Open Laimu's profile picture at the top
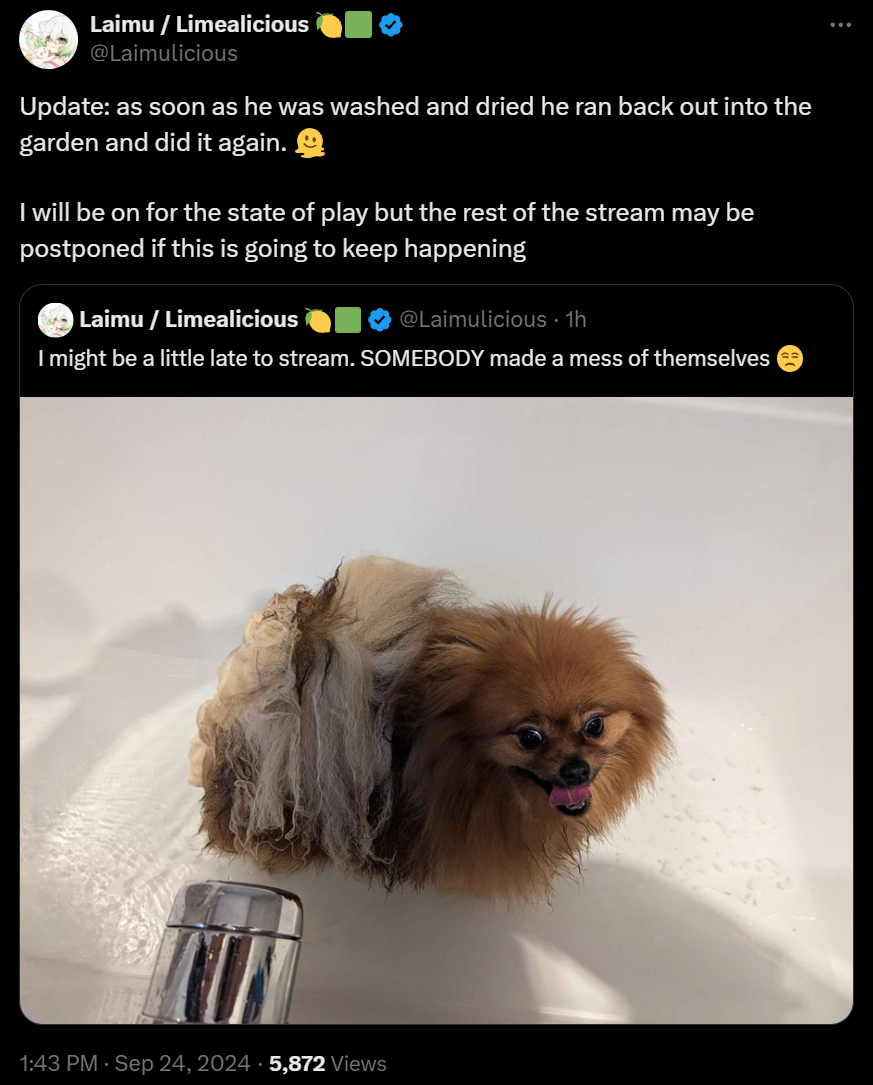 click(x=48, y=40)
